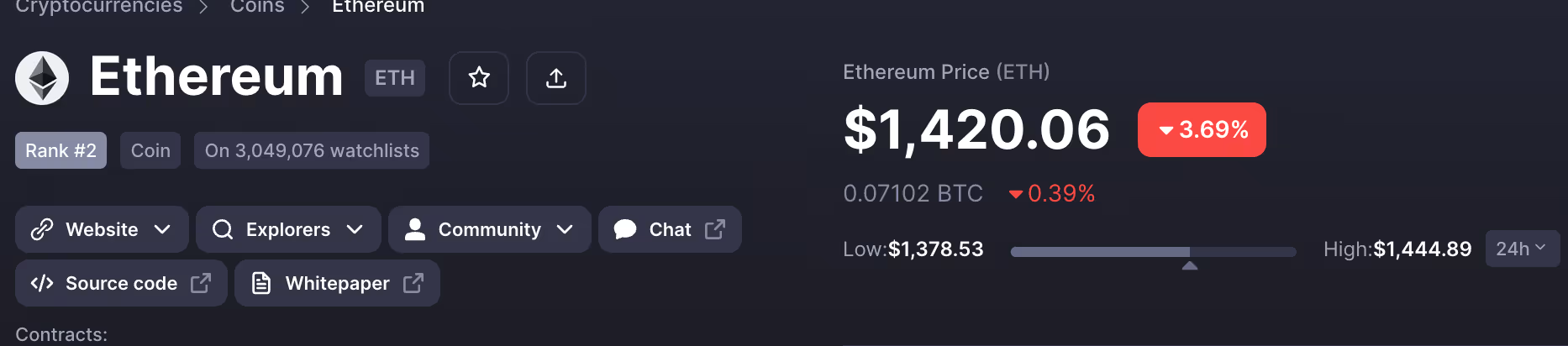Expand the Community dropdown
The width and height of the screenshot is (1568, 346).
490,229
